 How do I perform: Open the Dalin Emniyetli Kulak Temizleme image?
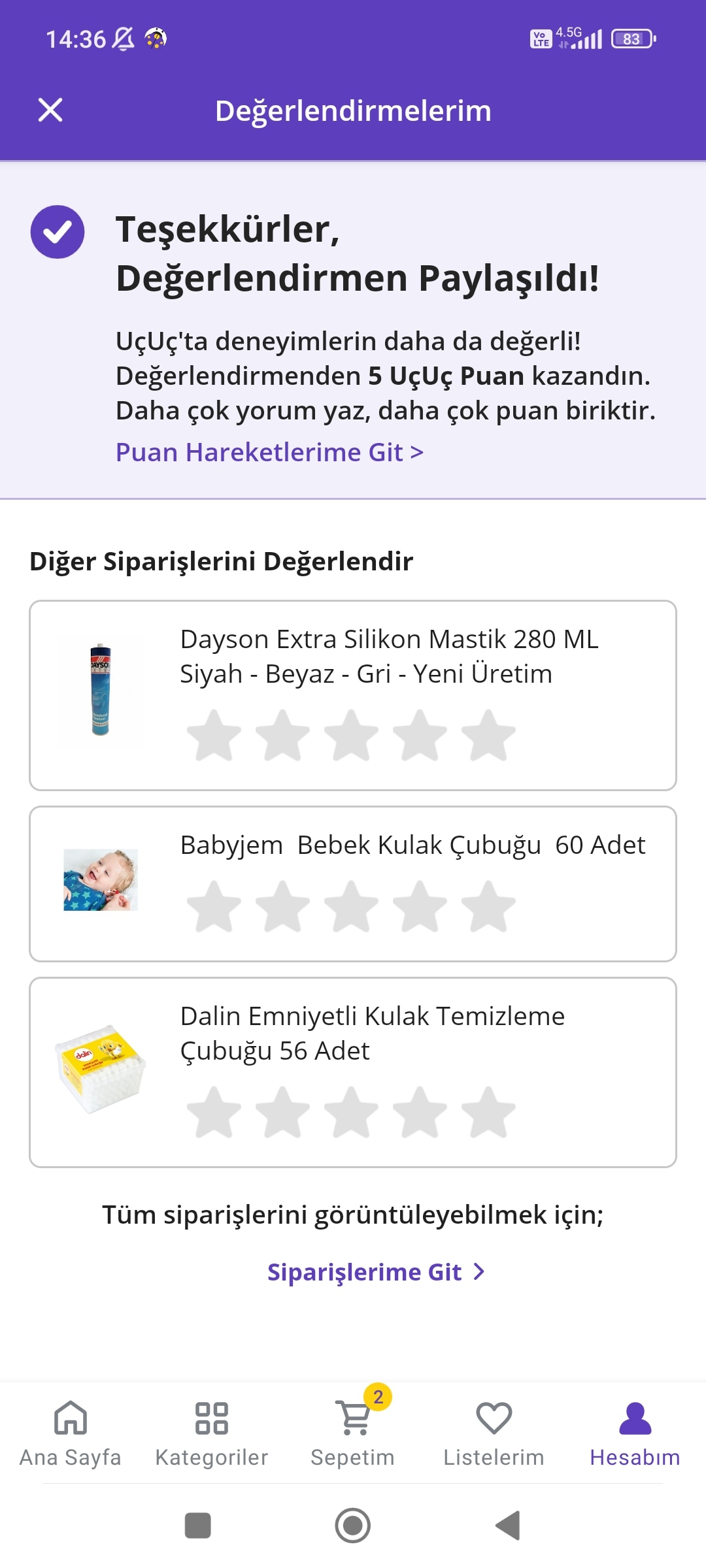101,1069
